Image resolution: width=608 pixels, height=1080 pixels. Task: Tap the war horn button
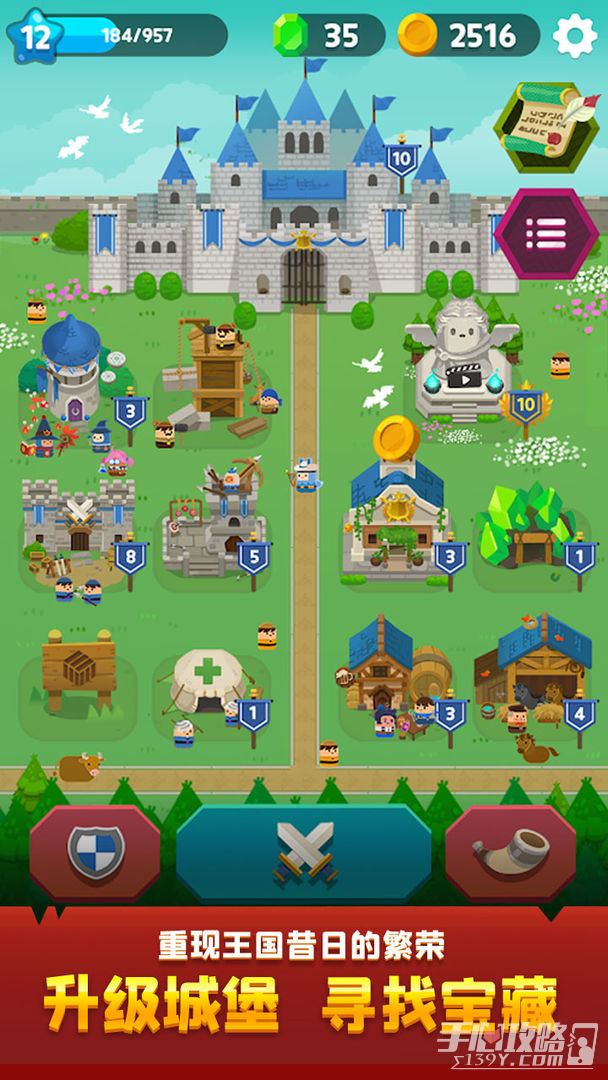coord(511,853)
